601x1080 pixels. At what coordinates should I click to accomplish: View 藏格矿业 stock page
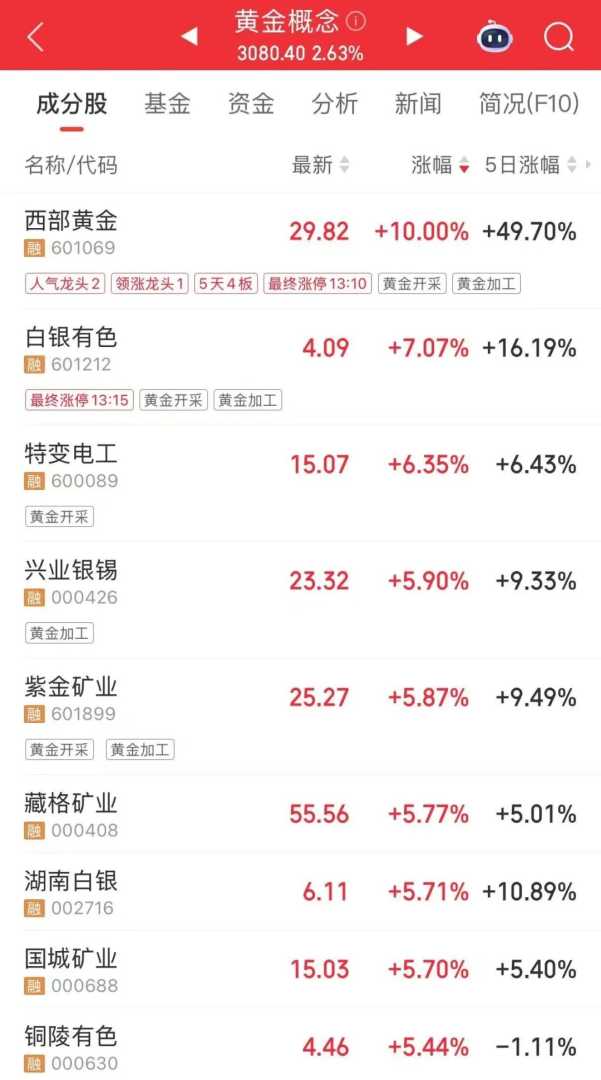click(71, 803)
